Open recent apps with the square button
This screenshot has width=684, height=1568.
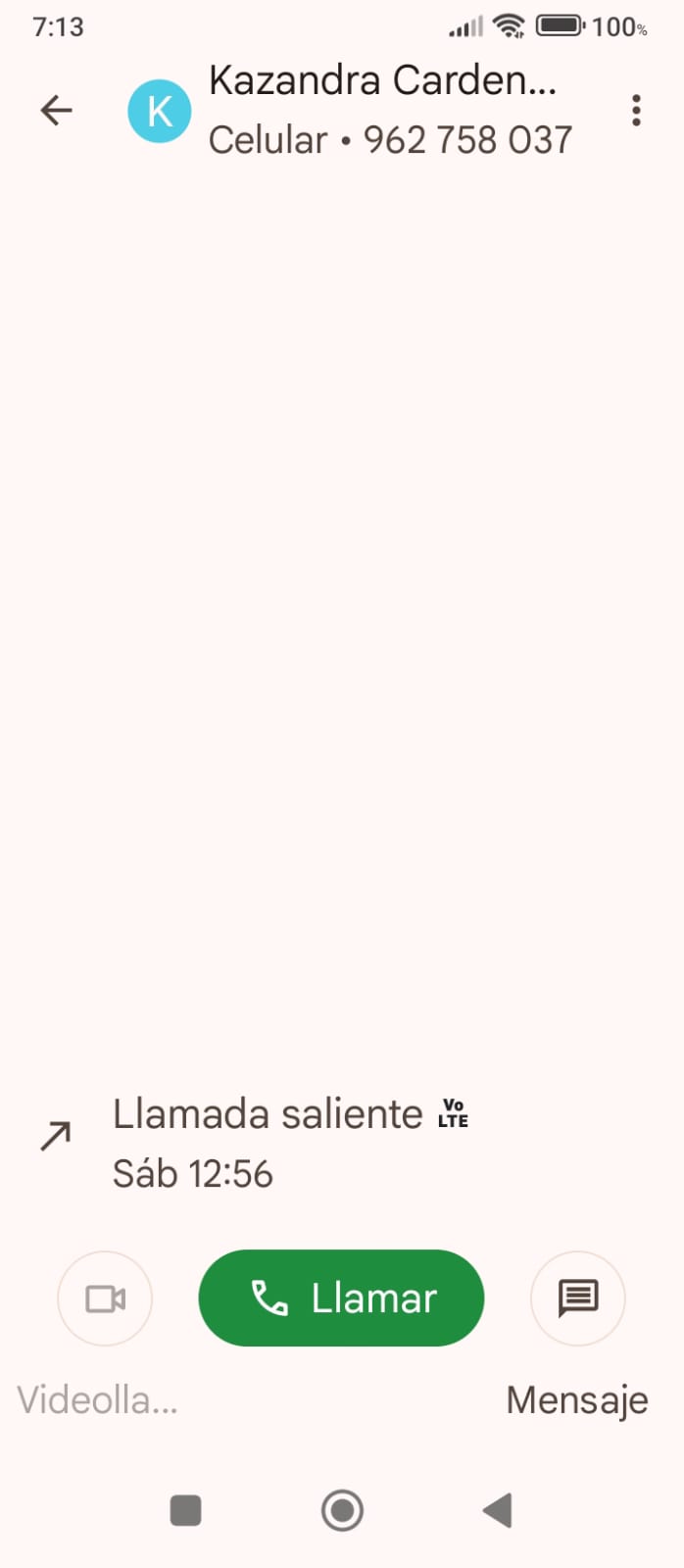point(185,1510)
